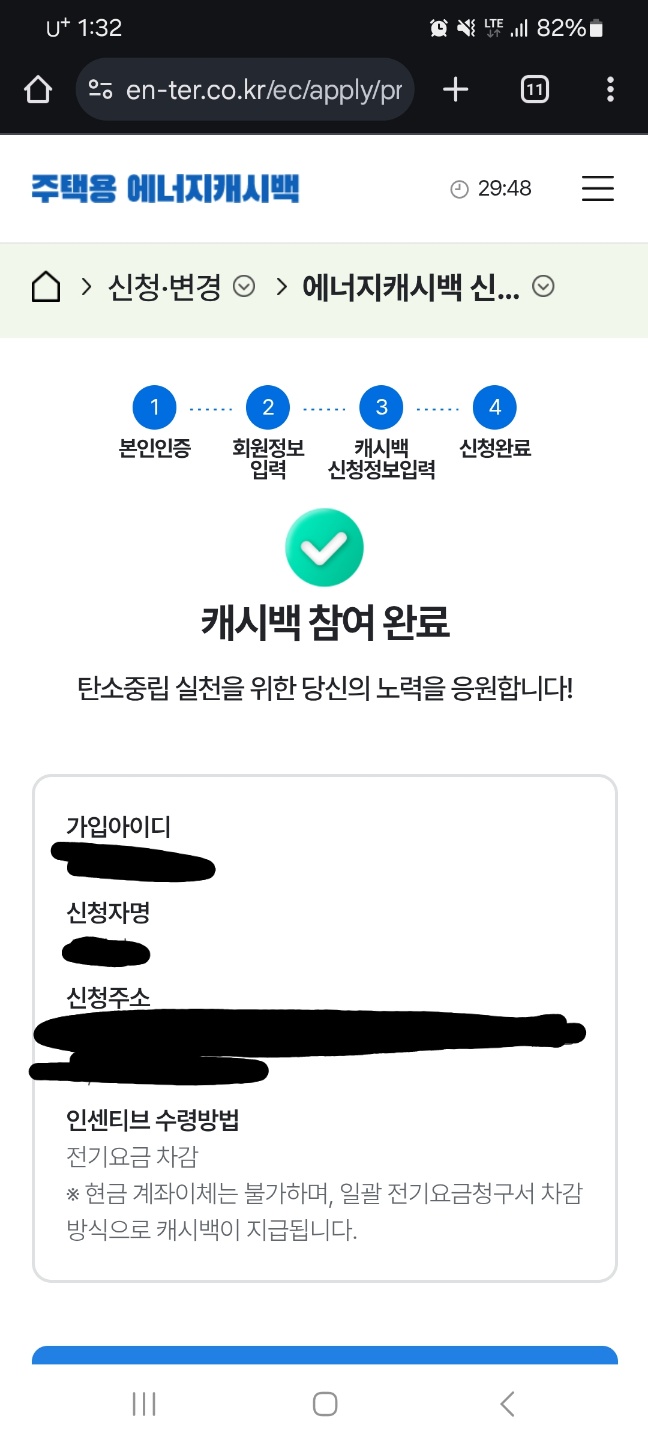Expand the 신청·변경 breadcrumb dropdown
Viewport: 648px width, 1440px height.
click(x=243, y=288)
